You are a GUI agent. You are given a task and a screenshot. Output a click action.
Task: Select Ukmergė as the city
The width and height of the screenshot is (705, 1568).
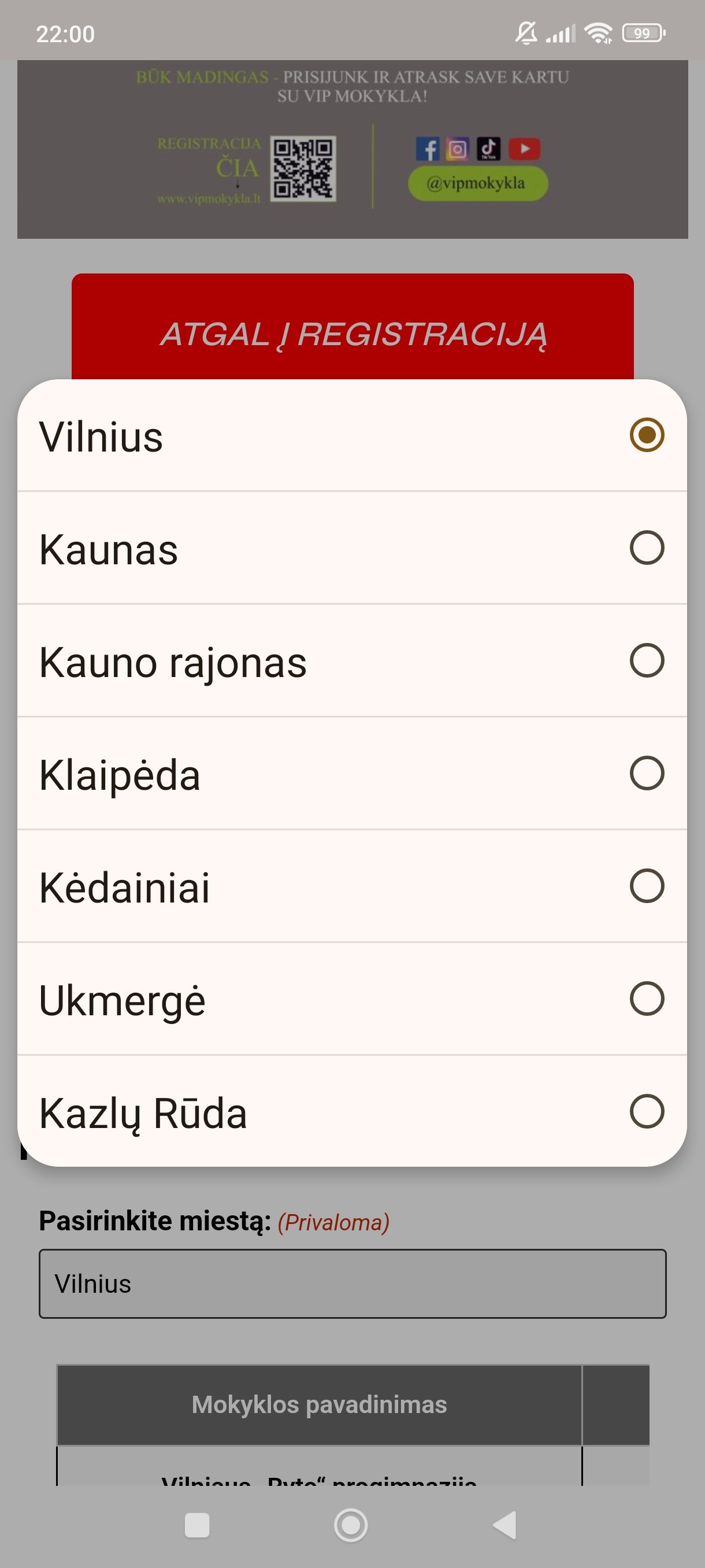[x=351, y=999]
